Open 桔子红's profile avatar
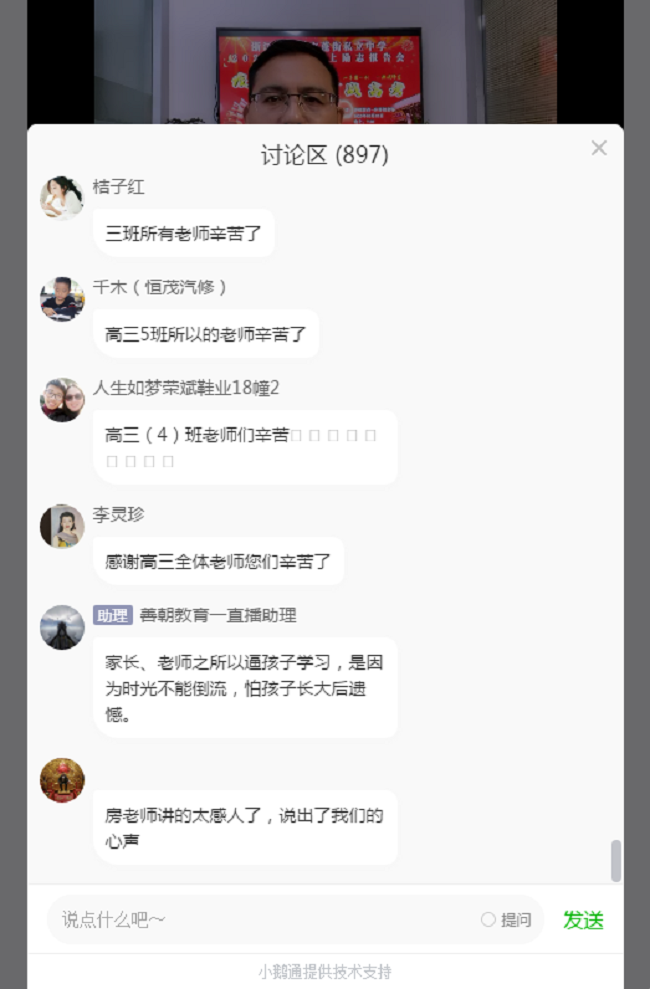 pos(62,197)
